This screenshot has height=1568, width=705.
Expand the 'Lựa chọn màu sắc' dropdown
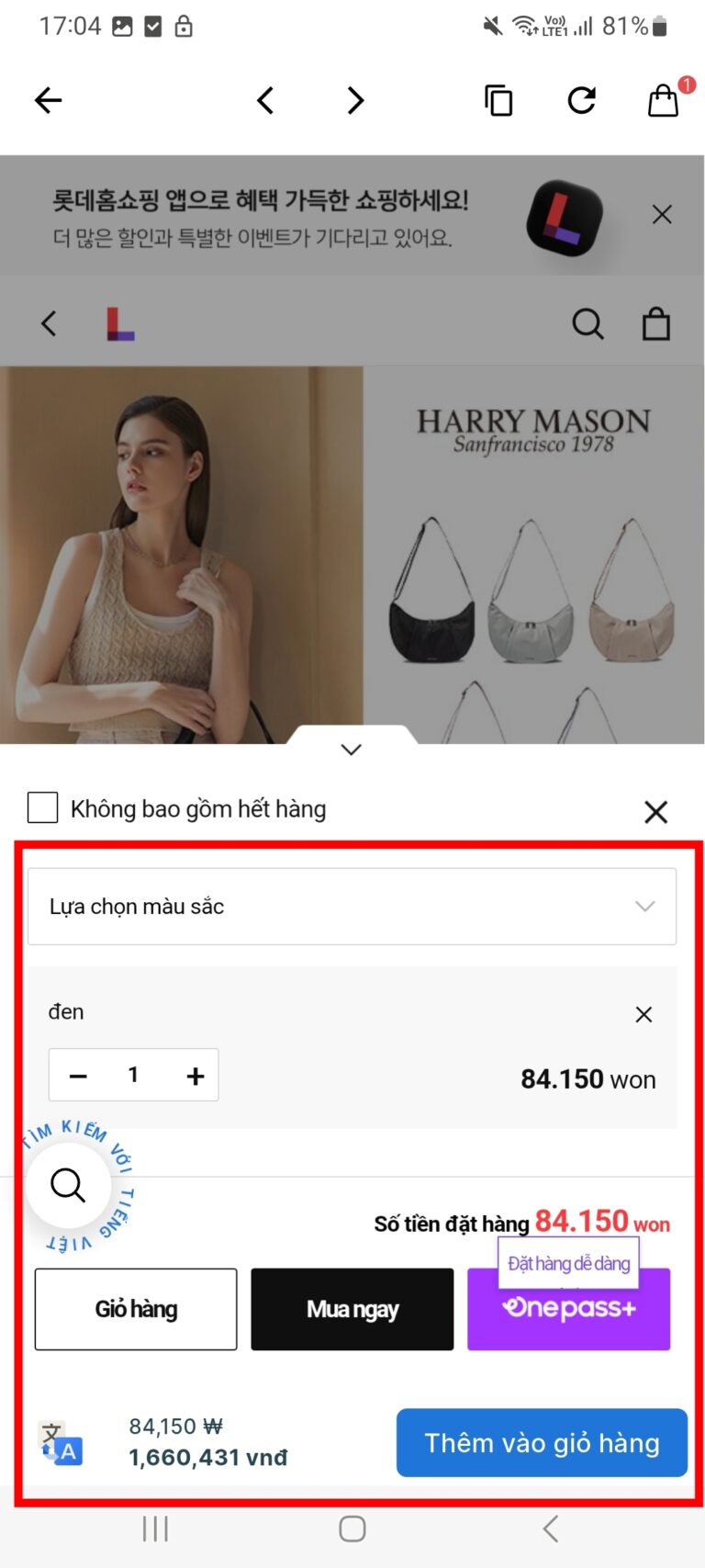click(x=352, y=907)
